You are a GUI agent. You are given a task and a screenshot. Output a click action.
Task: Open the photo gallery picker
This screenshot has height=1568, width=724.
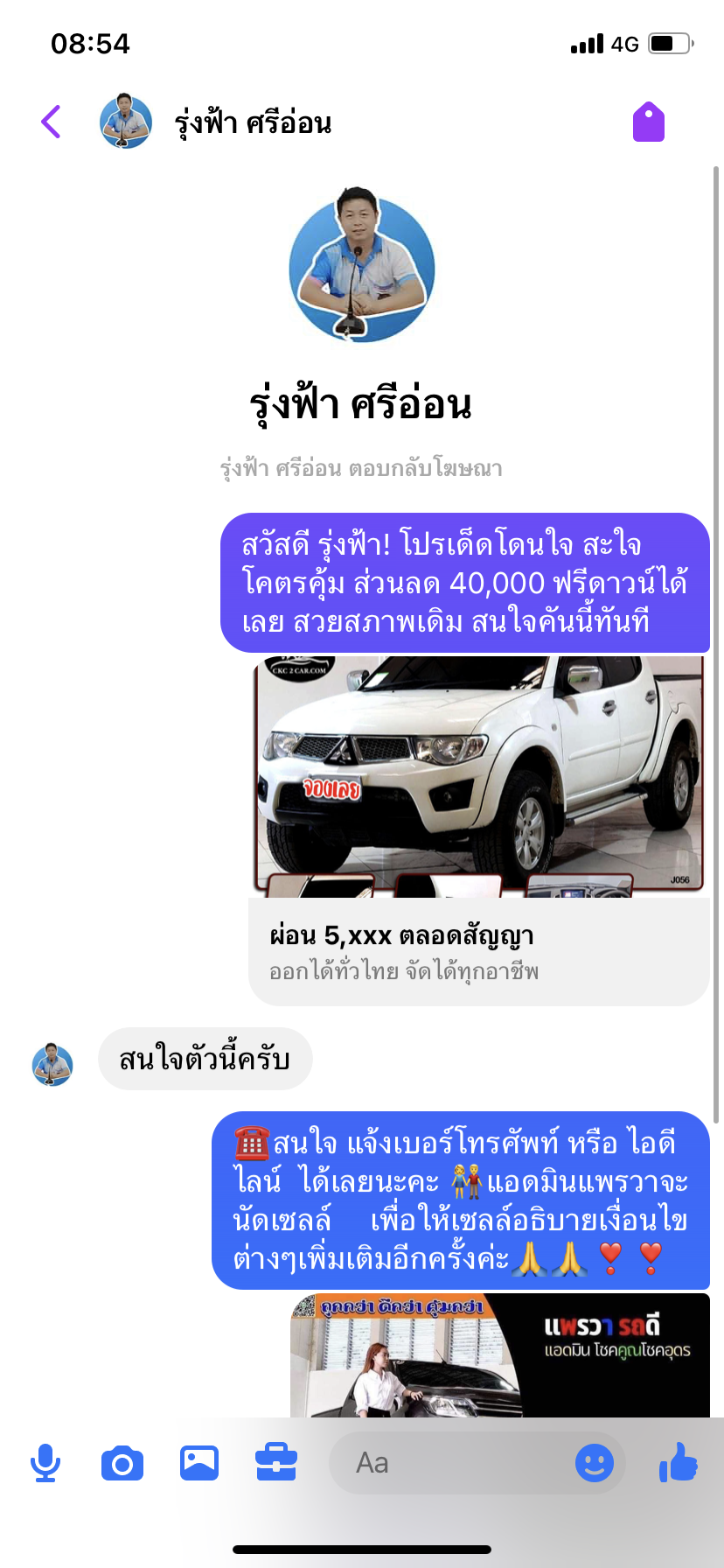click(x=199, y=1462)
